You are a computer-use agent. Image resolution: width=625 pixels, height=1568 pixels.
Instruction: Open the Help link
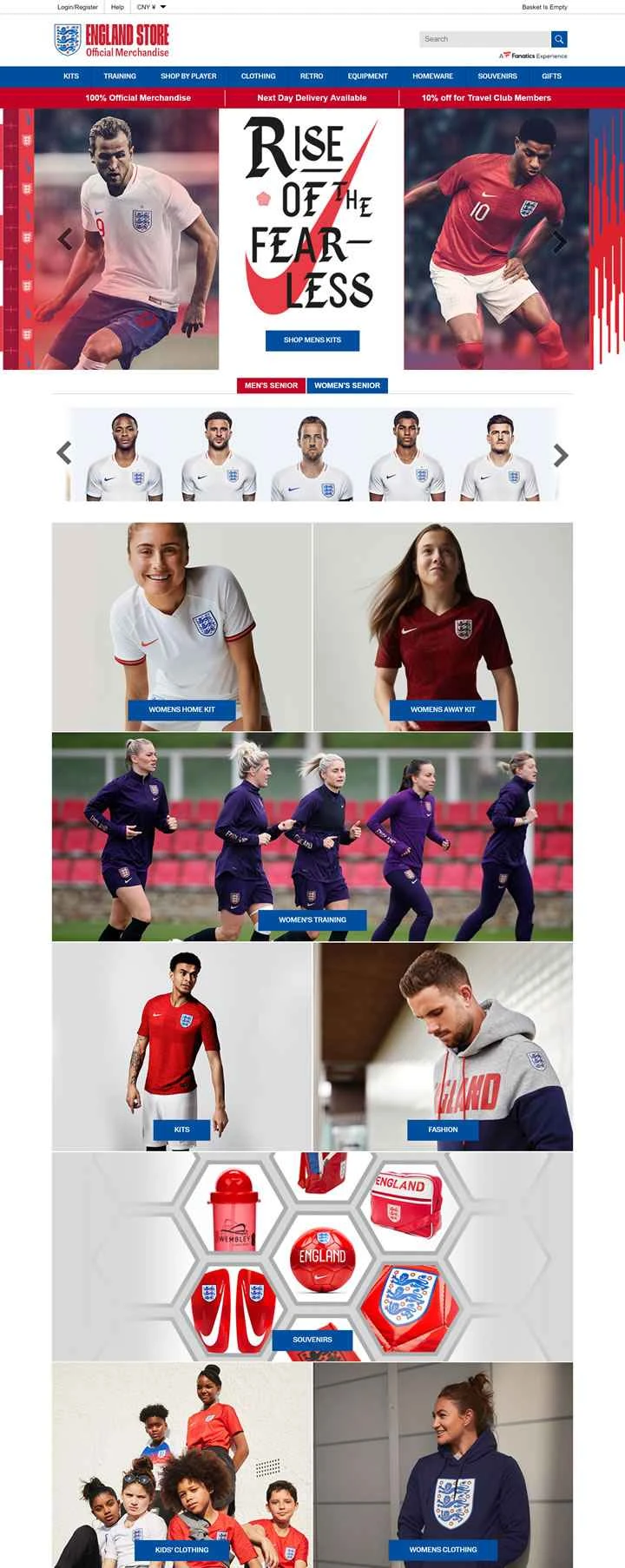[x=117, y=7]
